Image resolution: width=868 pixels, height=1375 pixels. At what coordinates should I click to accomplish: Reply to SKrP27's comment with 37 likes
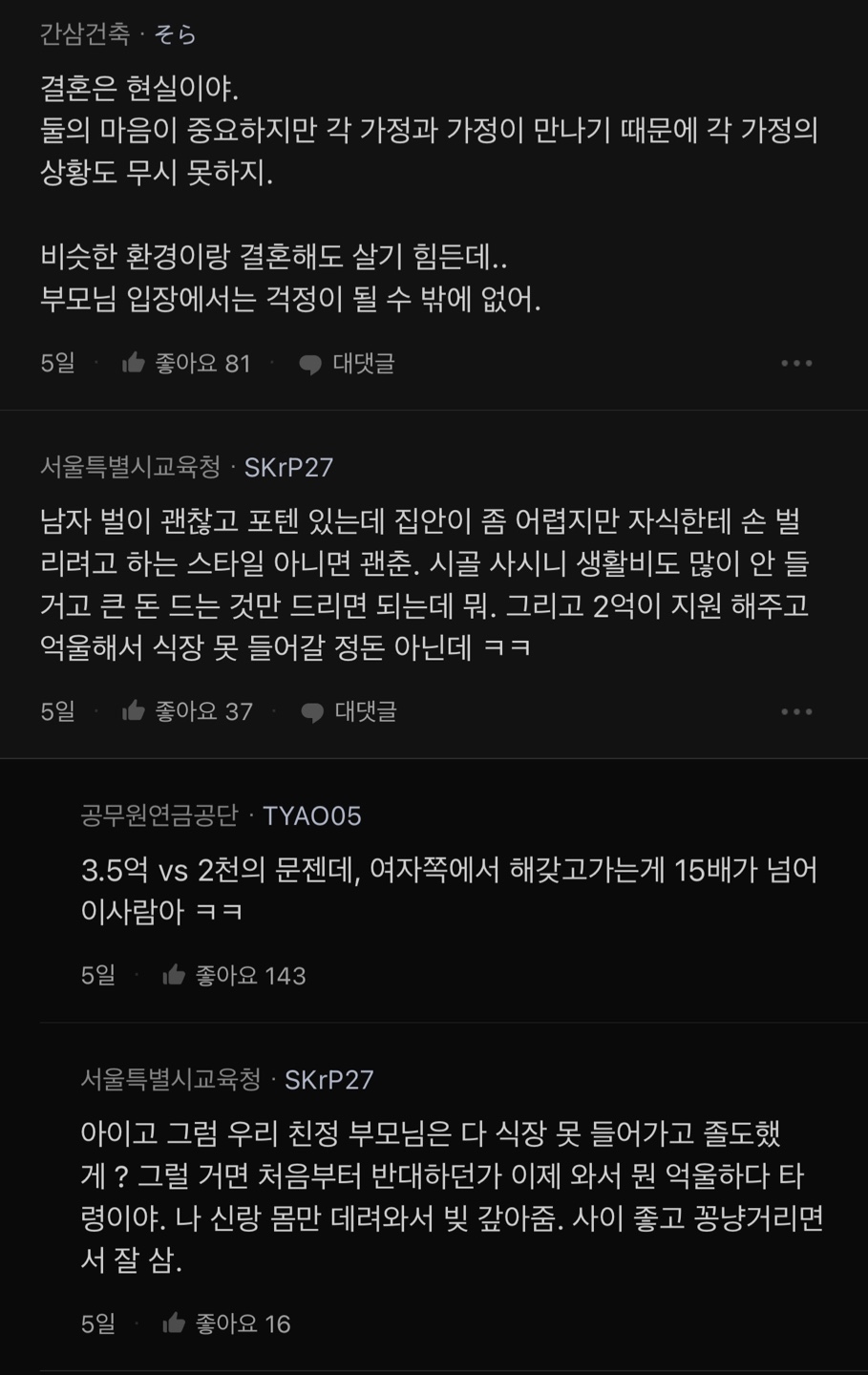tap(349, 712)
